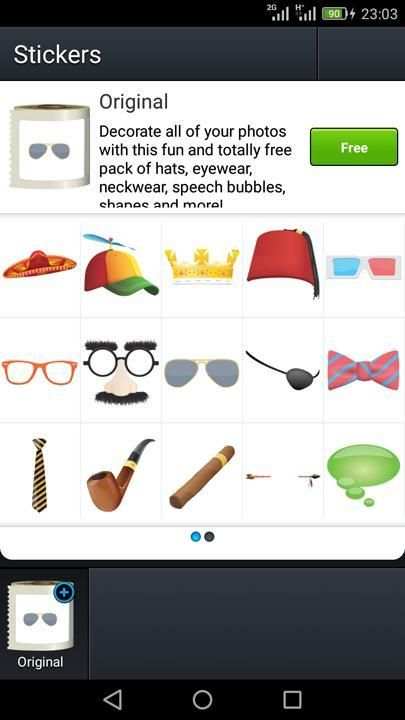Pick the propeller cap sticker
Screen dimensions: 405x720
pos(121,264)
